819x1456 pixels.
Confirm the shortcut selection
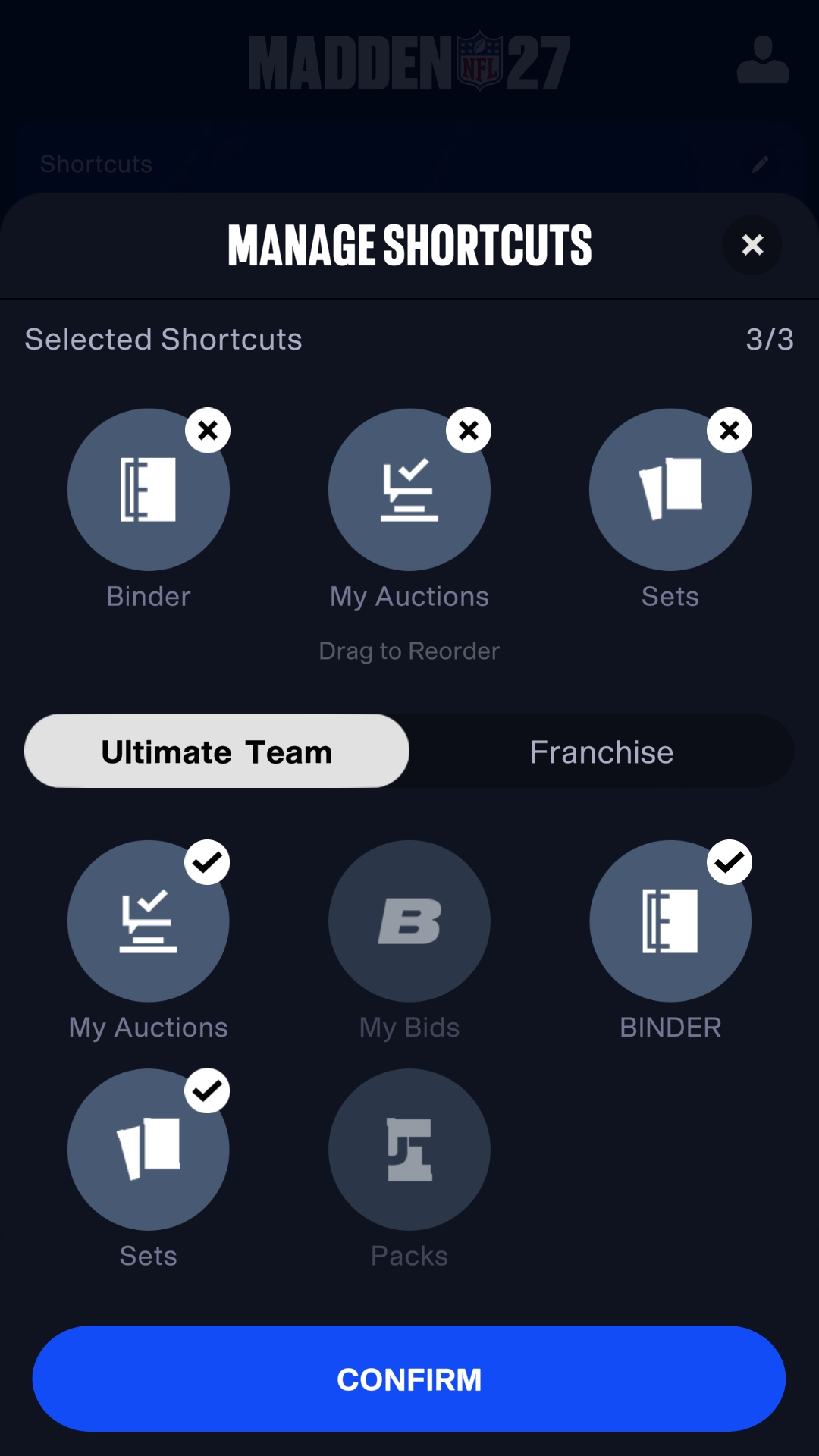point(409,1379)
